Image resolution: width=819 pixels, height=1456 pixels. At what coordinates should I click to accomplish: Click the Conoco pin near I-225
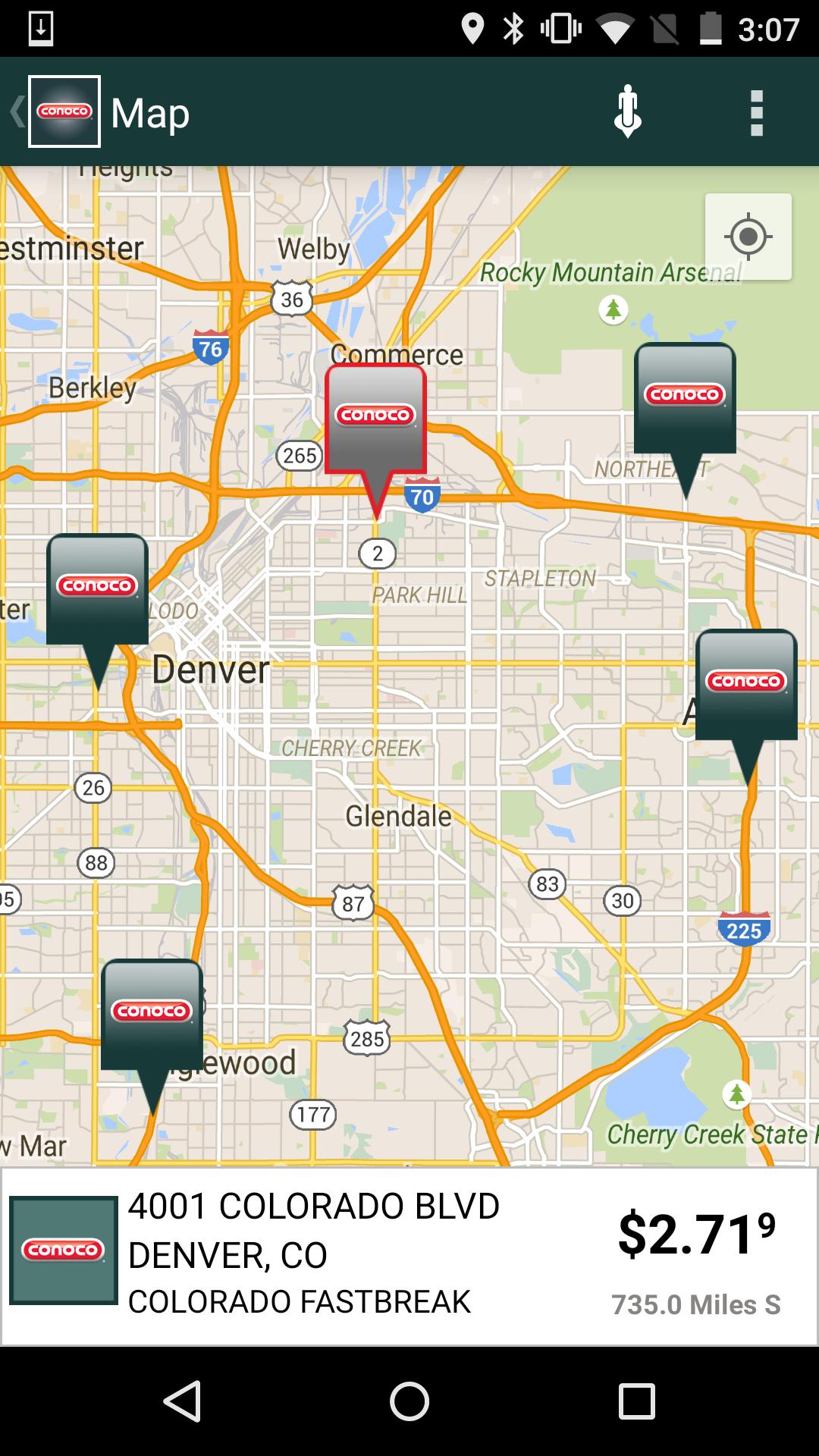tap(747, 680)
